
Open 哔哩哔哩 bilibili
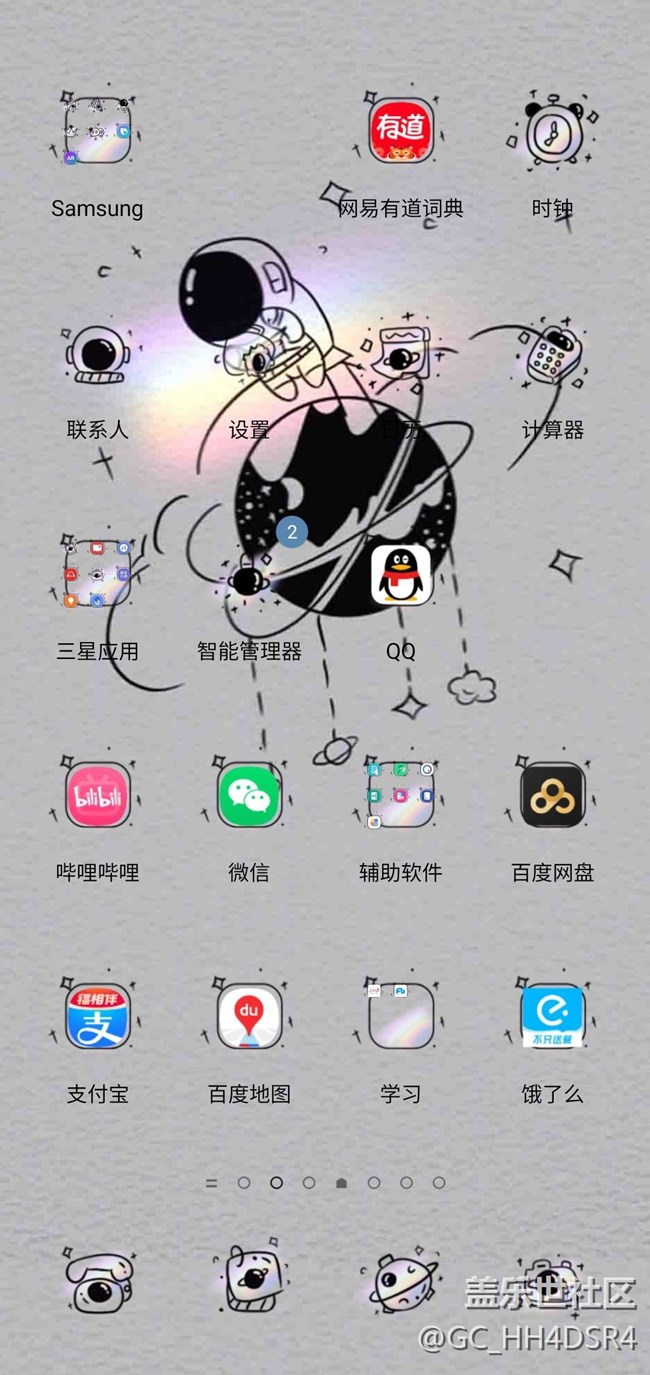pyautogui.click(x=97, y=796)
